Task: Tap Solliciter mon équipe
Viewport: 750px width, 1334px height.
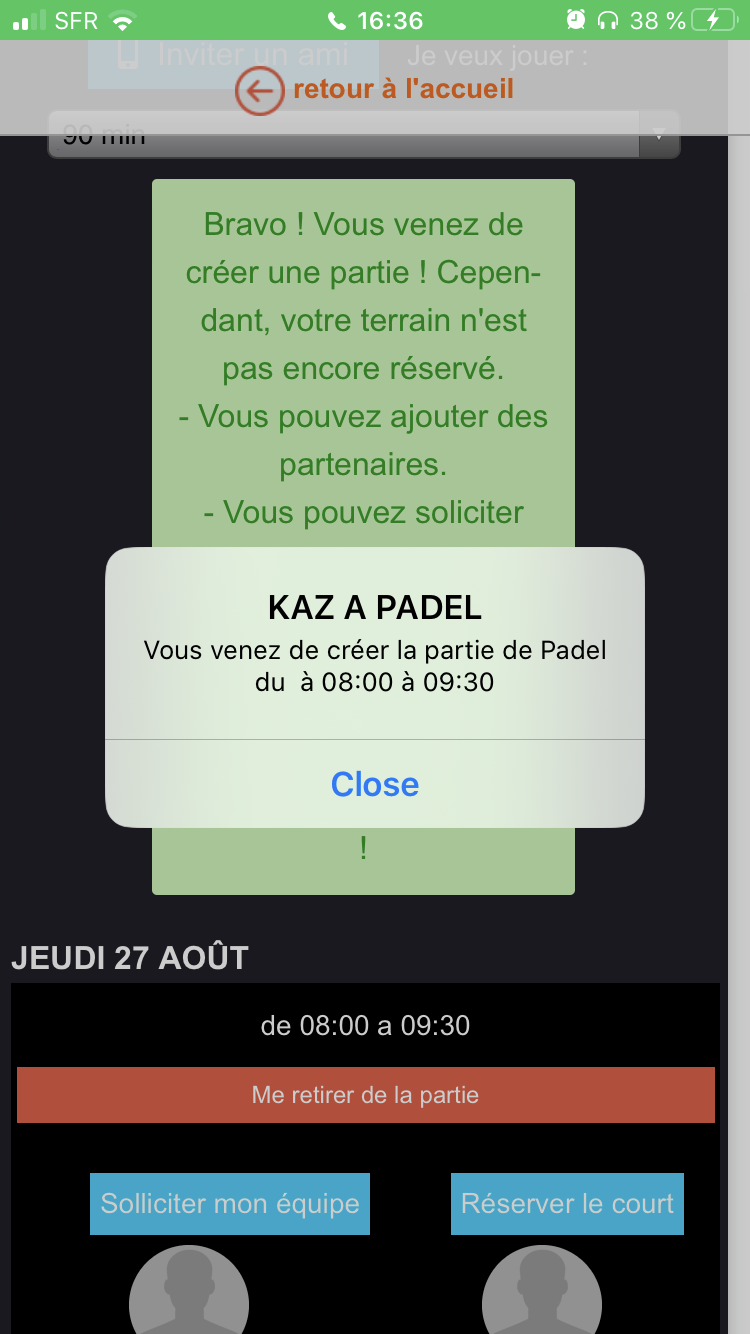Action: [230, 1204]
